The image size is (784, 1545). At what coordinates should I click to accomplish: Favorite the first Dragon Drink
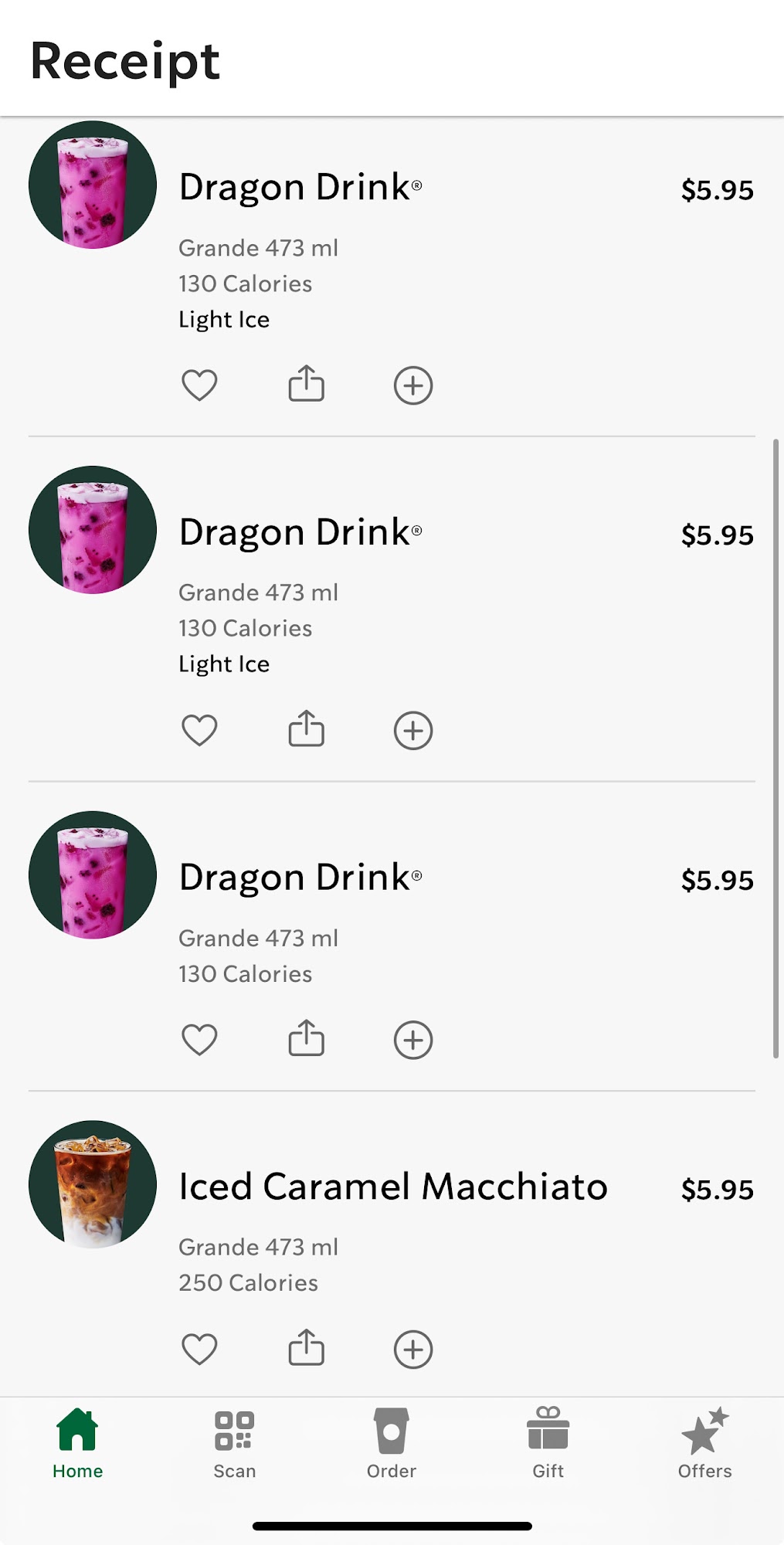pos(199,384)
